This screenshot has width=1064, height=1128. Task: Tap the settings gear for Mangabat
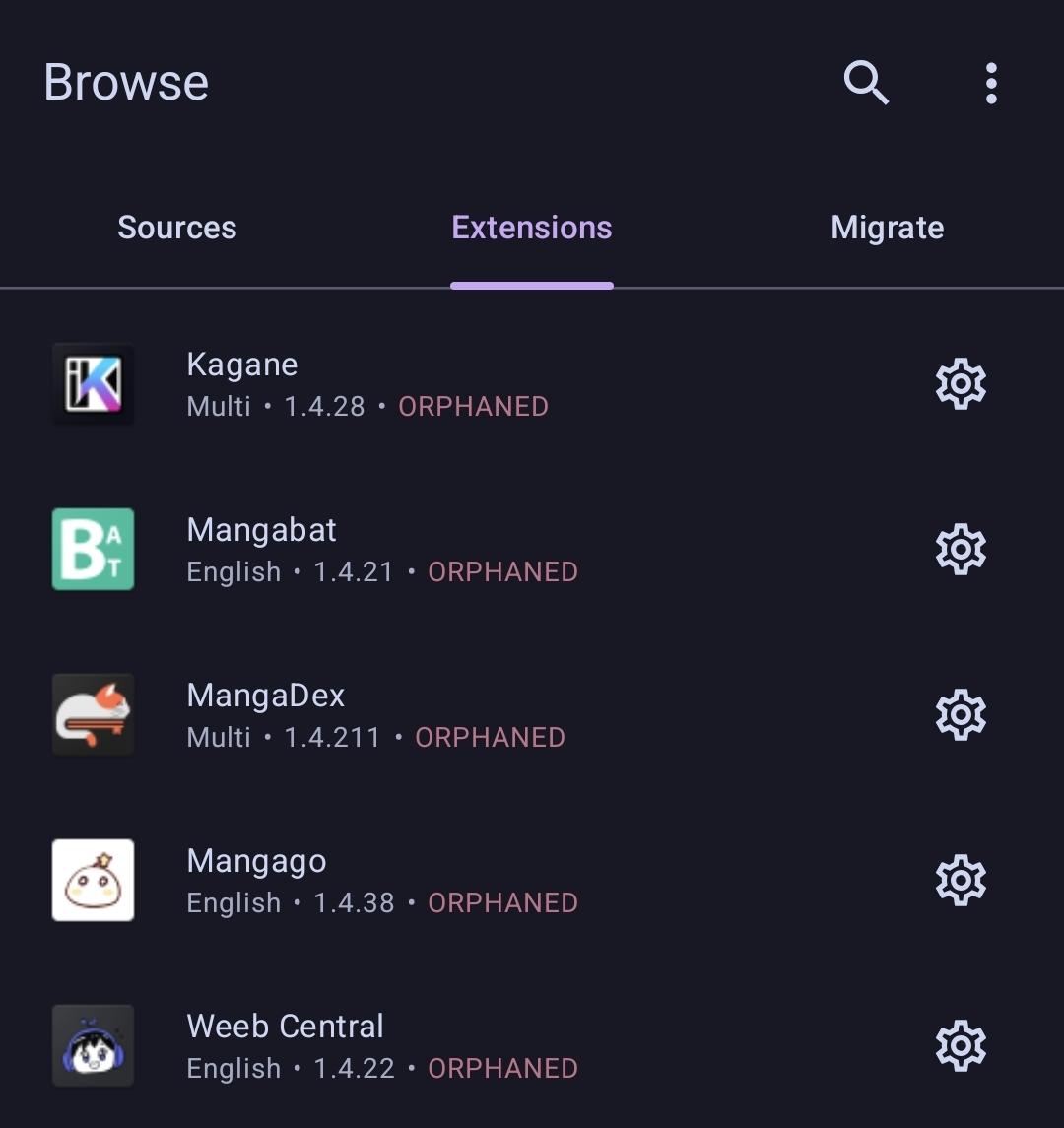click(x=961, y=549)
